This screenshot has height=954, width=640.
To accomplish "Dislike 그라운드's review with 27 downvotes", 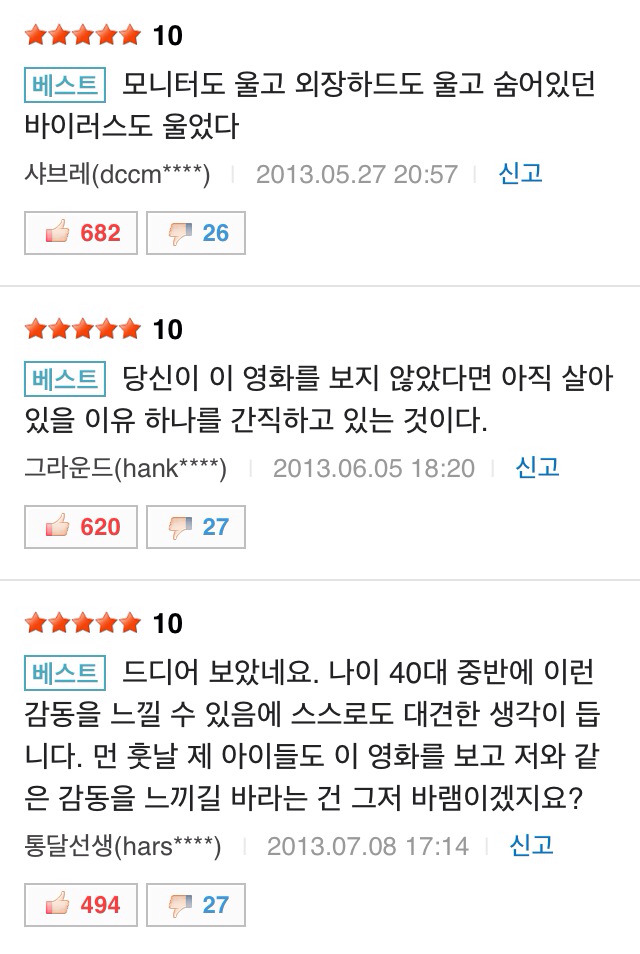I will (x=196, y=527).
